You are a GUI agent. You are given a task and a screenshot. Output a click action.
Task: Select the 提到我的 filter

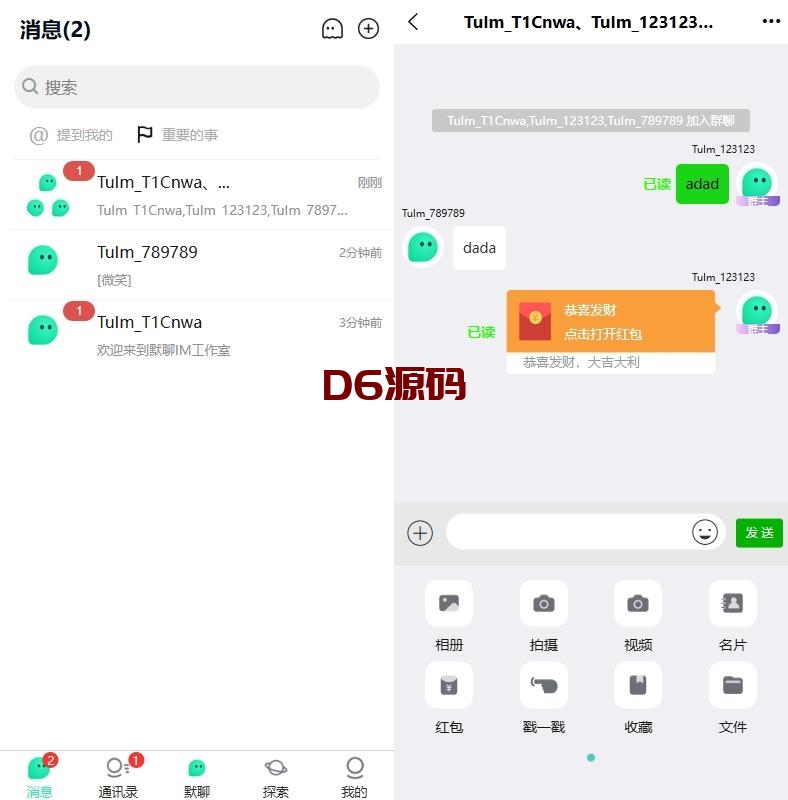(71, 135)
